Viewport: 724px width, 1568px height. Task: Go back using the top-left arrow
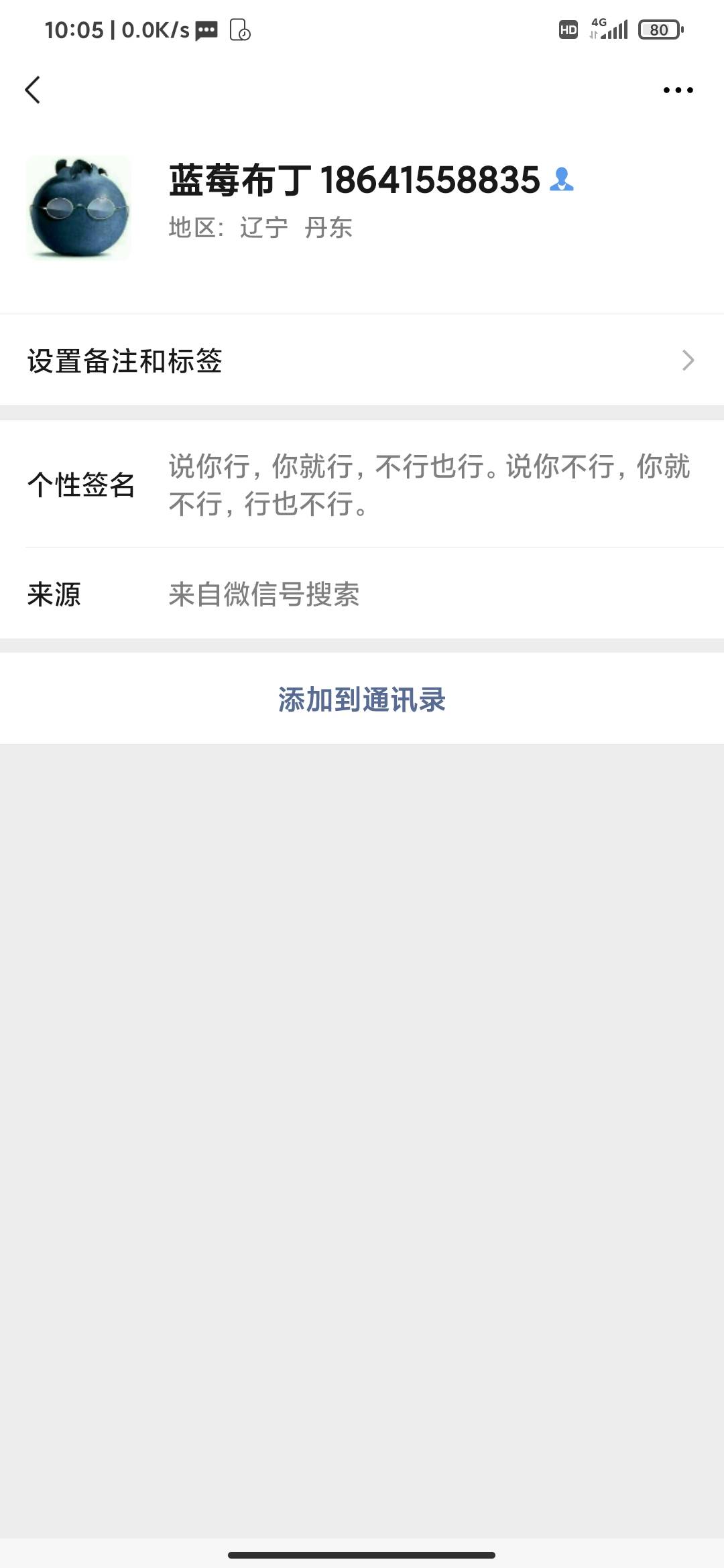click(x=32, y=90)
